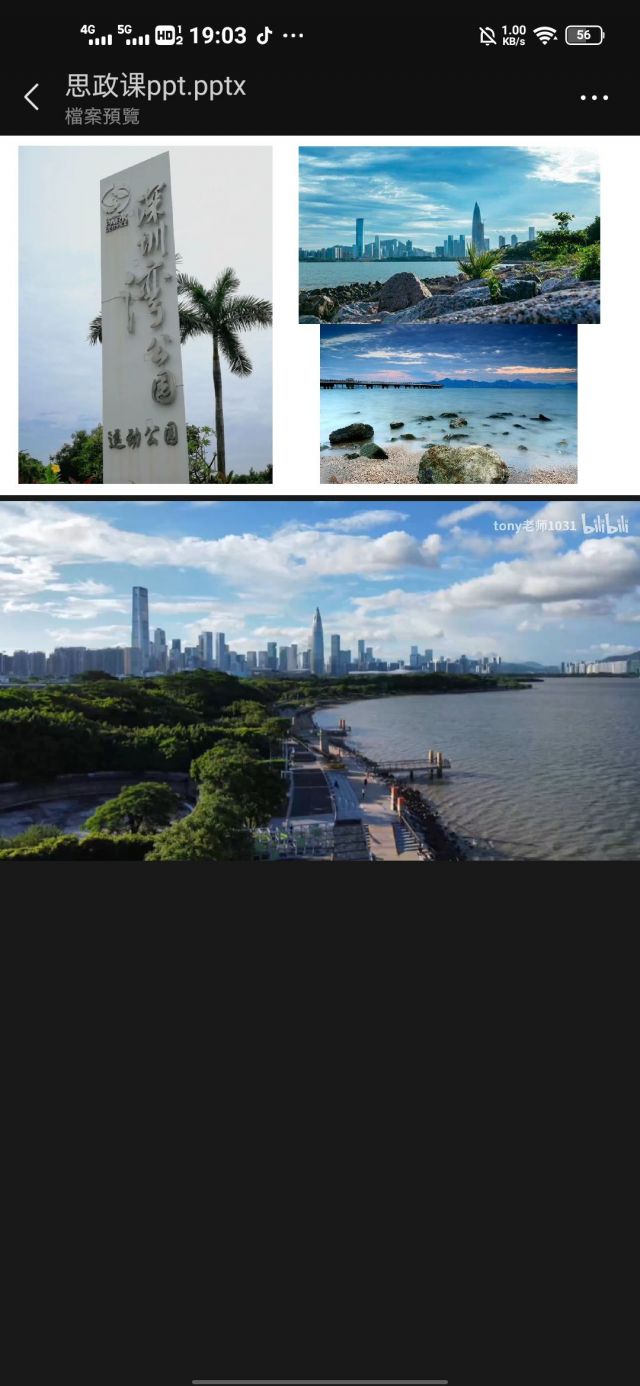
Task: Open the three-dot overflow menu
Action: [594, 97]
